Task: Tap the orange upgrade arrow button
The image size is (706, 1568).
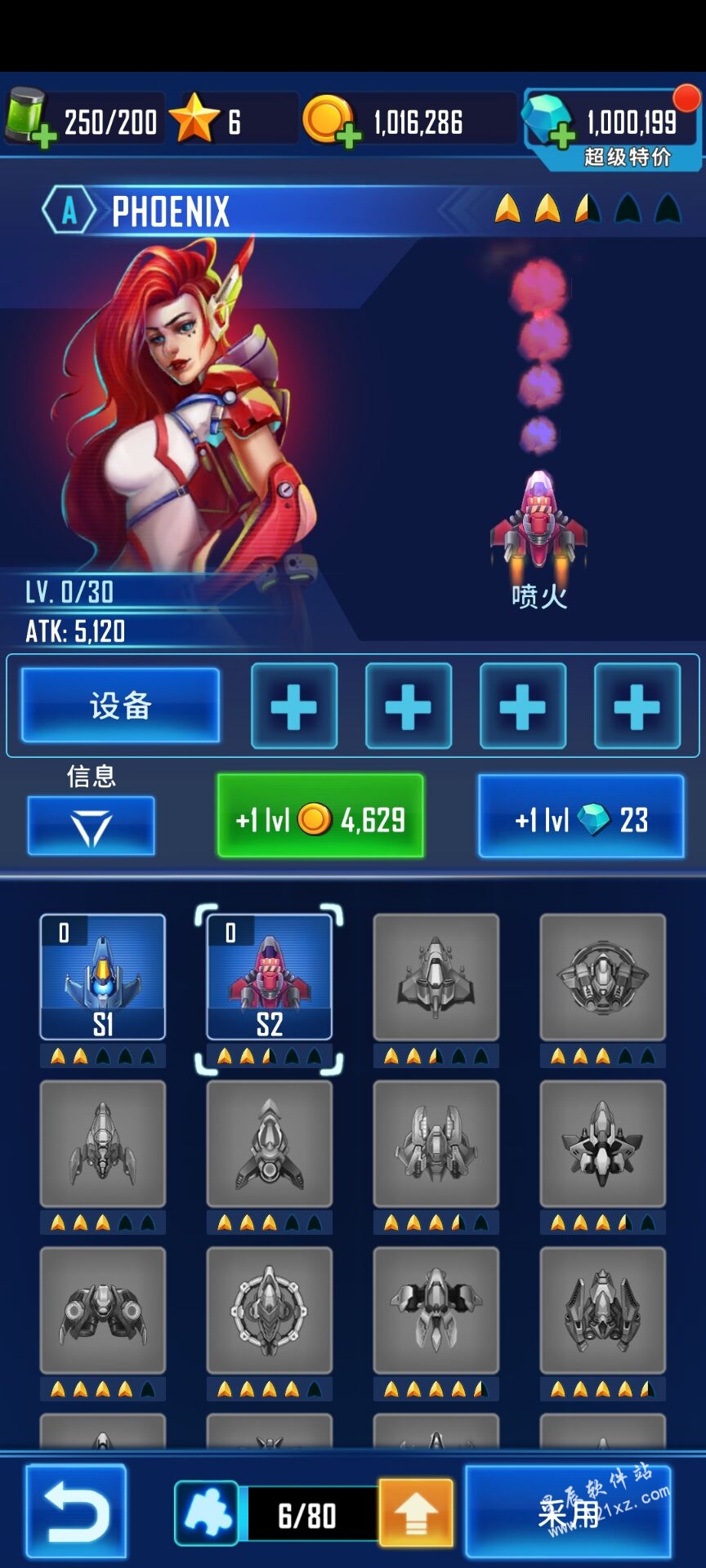Action: (x=416, y=1513)
